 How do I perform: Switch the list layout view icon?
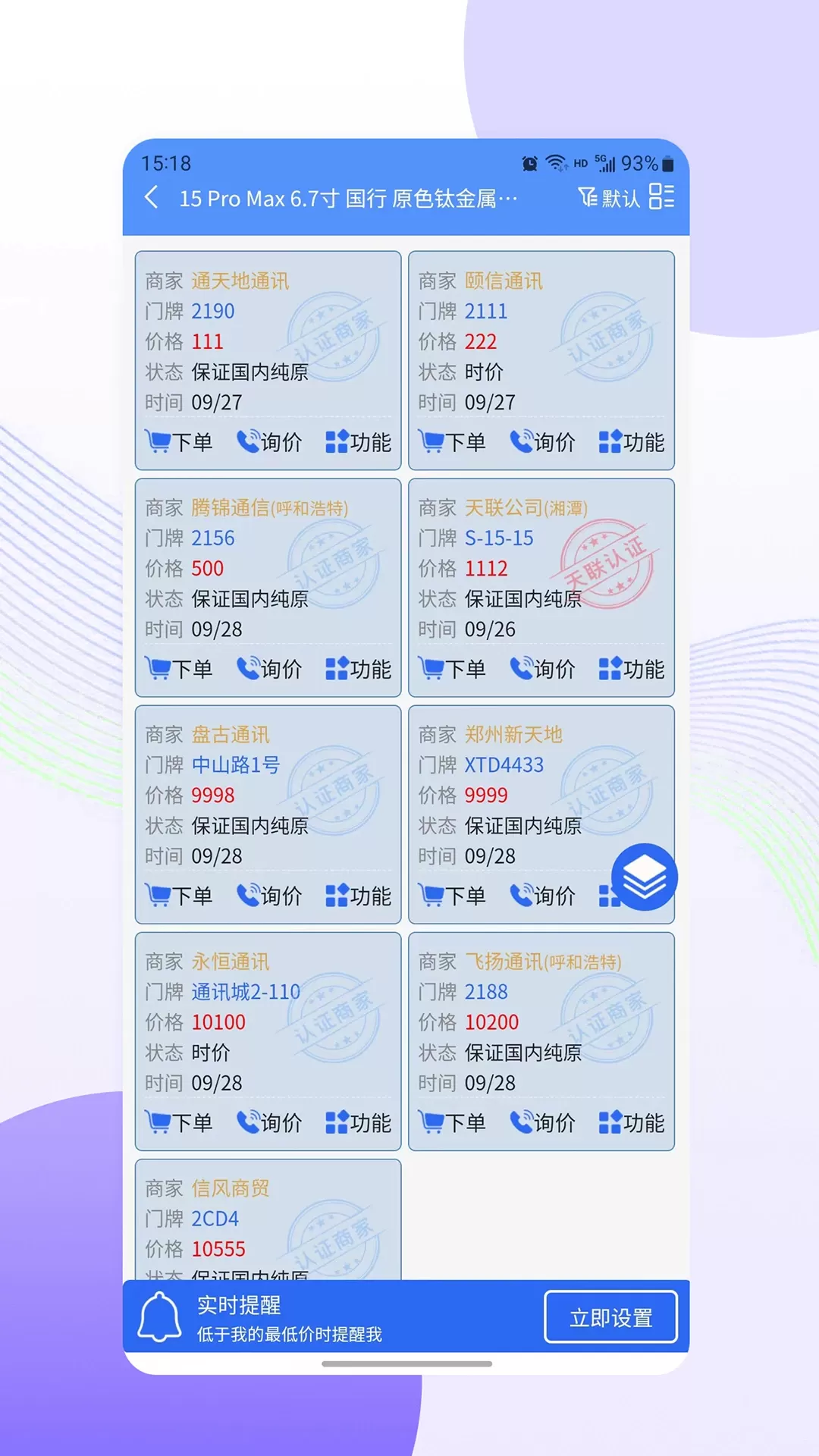point(661,196)
